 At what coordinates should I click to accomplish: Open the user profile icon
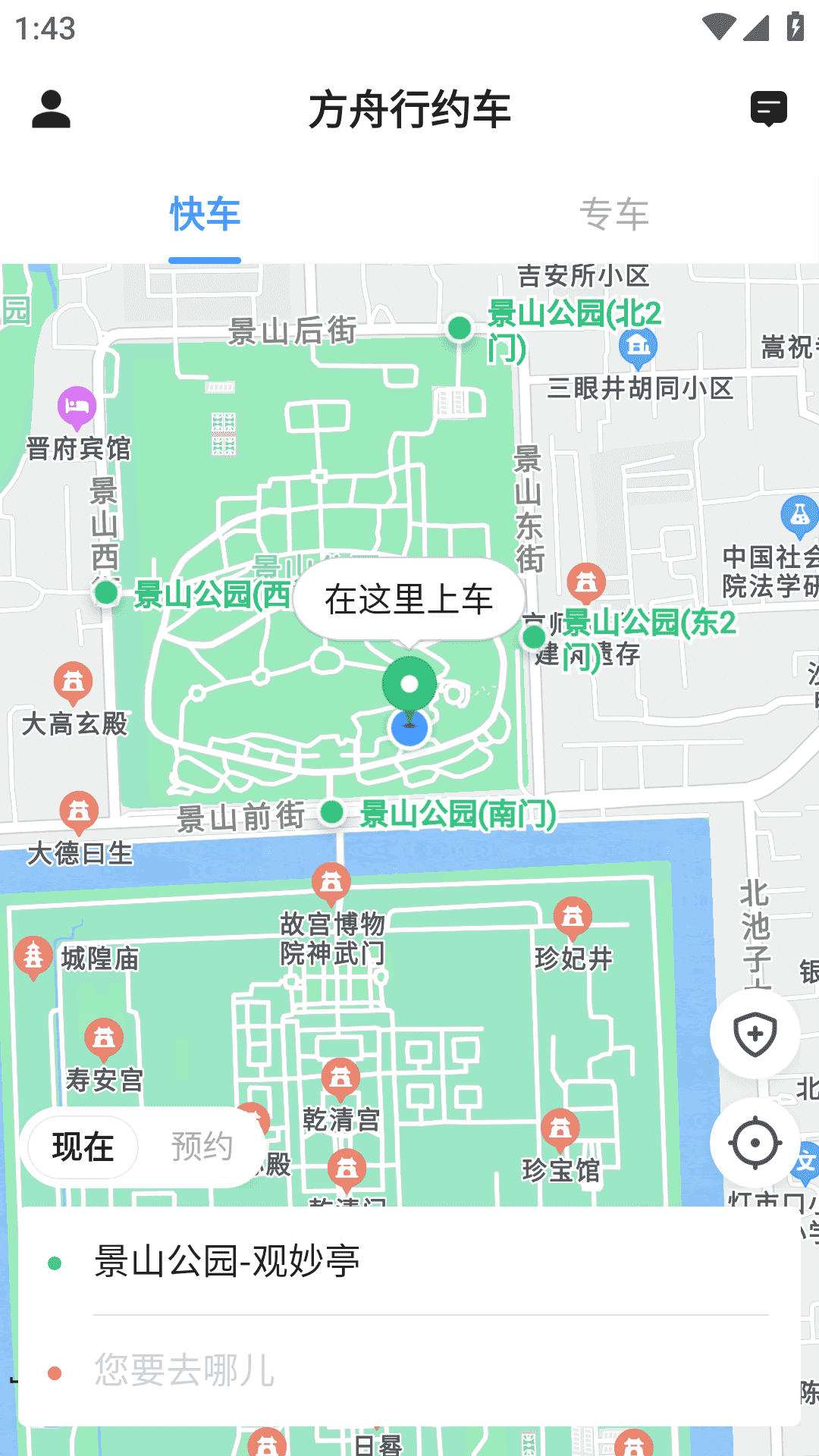pyautogui.click(x=51, y=109)
